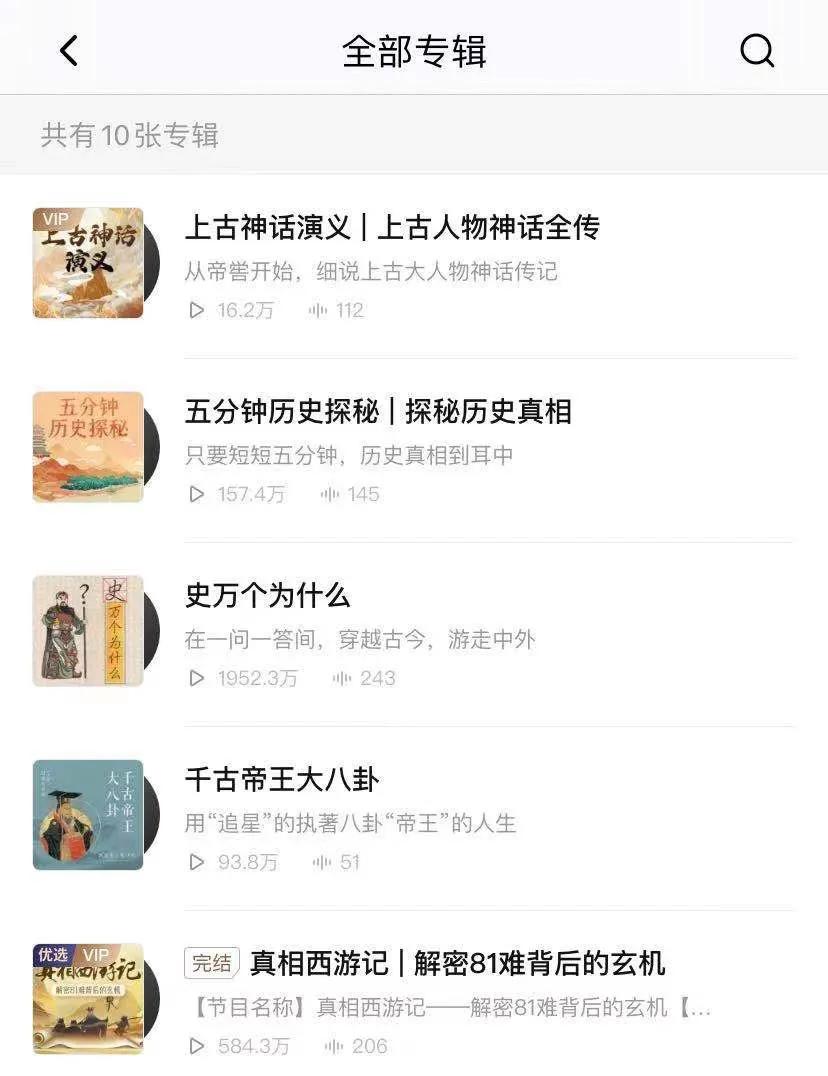Screen dimensions: 828x1076
Task: Tap the play icon beside 584.3万
Action: pos(197,1046)
